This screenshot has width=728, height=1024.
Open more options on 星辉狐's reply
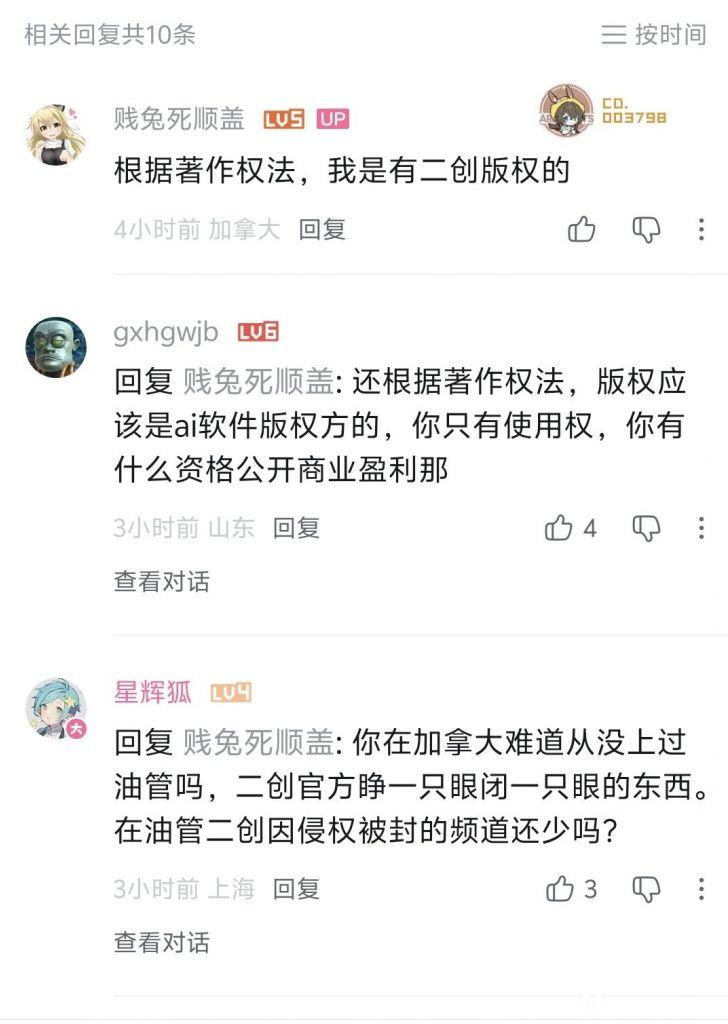[x=701, y=889]
